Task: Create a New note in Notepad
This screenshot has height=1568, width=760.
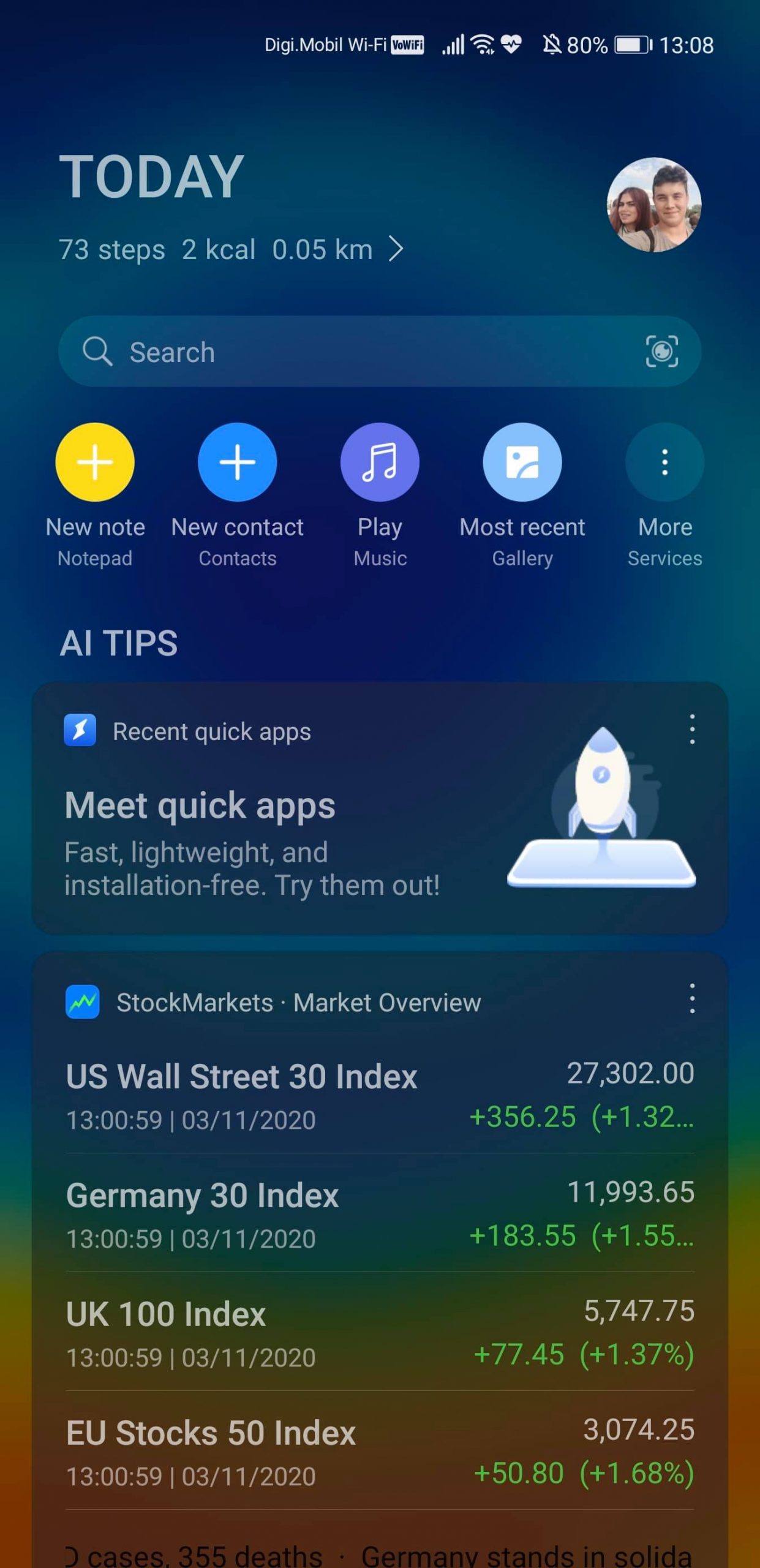Action: tap(95, 463)
